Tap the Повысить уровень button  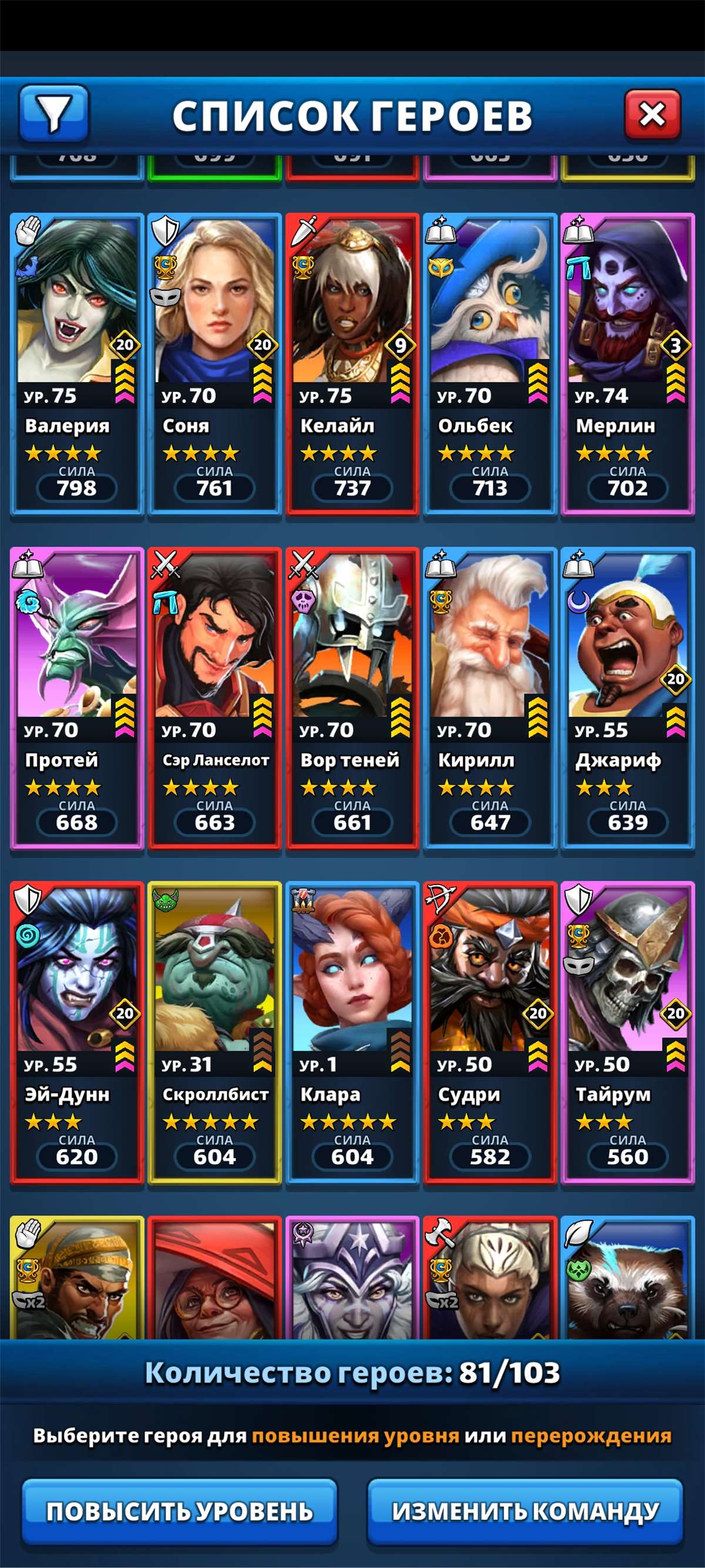[x=179, y=1511]
